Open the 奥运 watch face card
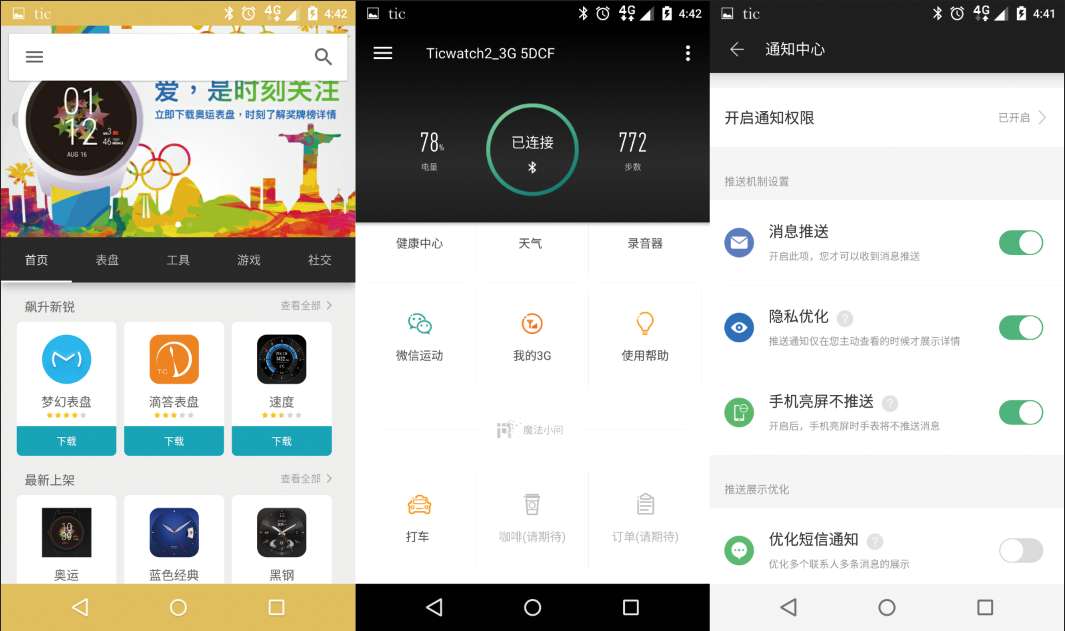Viewport: 1065px width, 631px height. click(66, 538)
